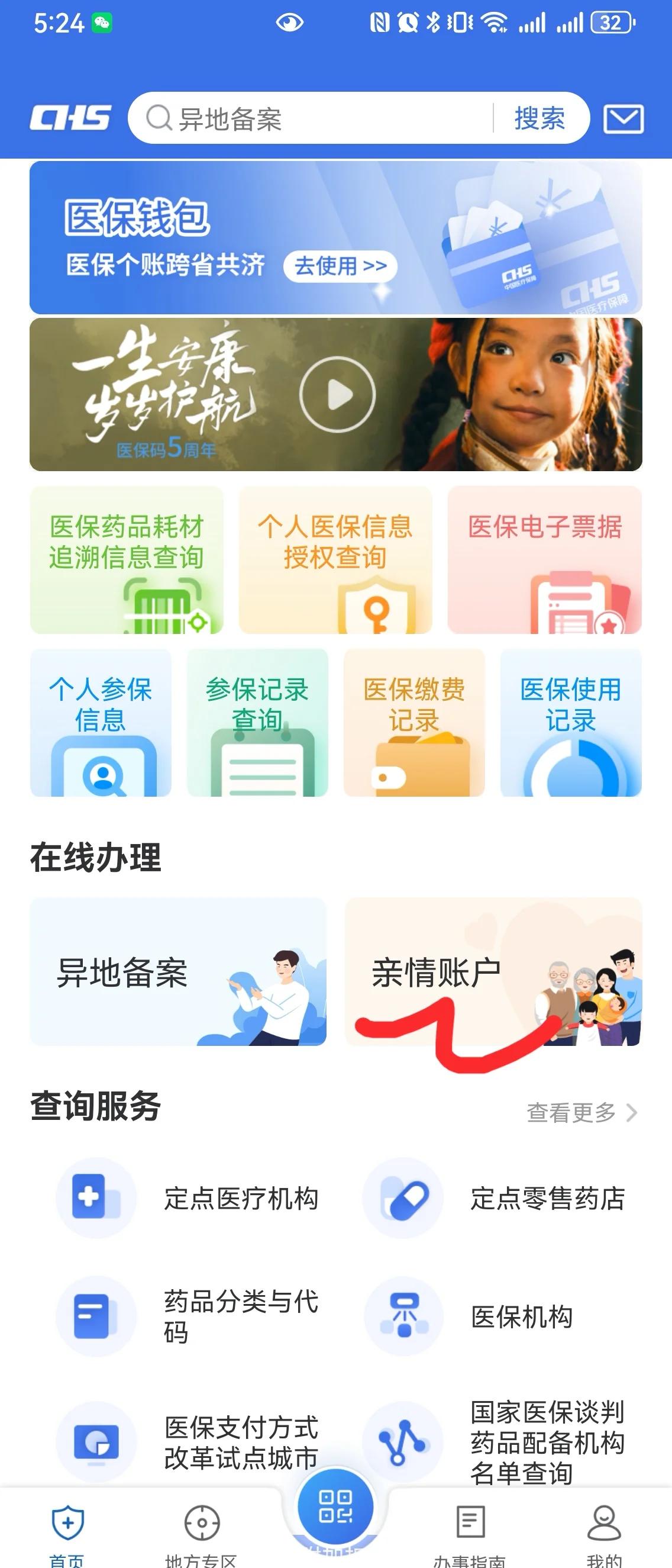Open 亲情账户 card
The width and height of the screenshot is (672, 1568).
tap(493, 972)
